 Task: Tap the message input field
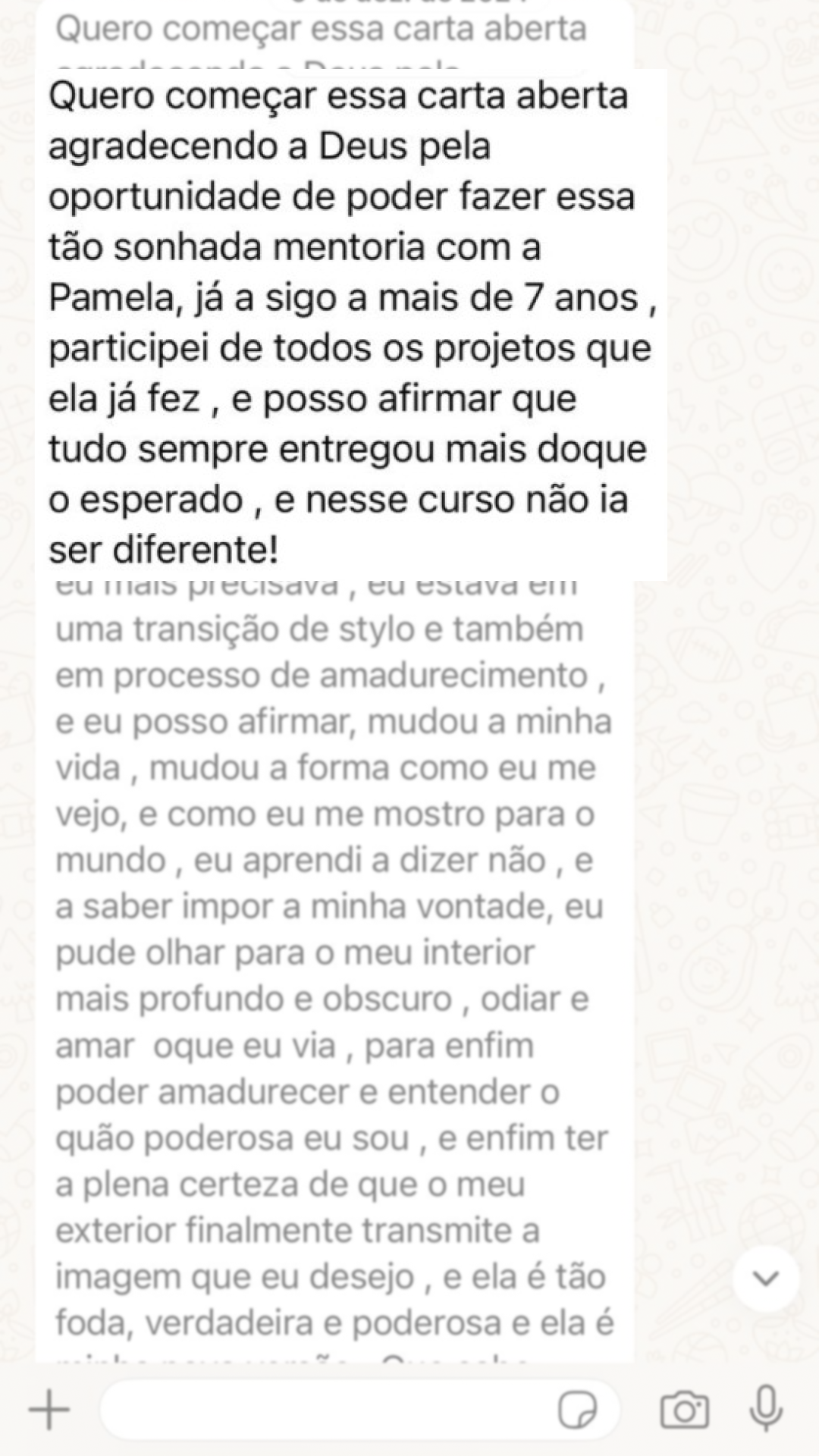(326, 1410)
